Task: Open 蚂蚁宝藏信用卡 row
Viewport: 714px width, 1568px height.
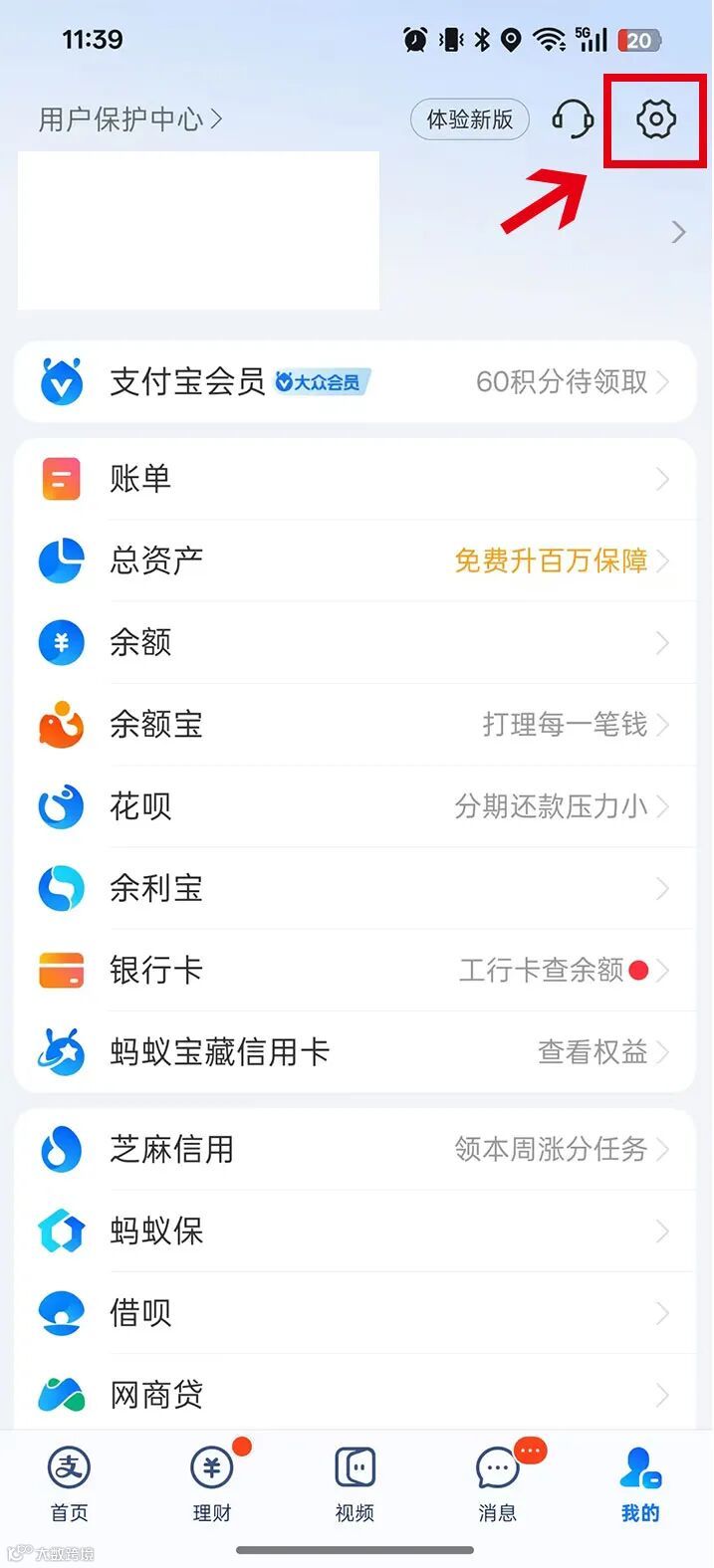Action: coord(356,1051)
